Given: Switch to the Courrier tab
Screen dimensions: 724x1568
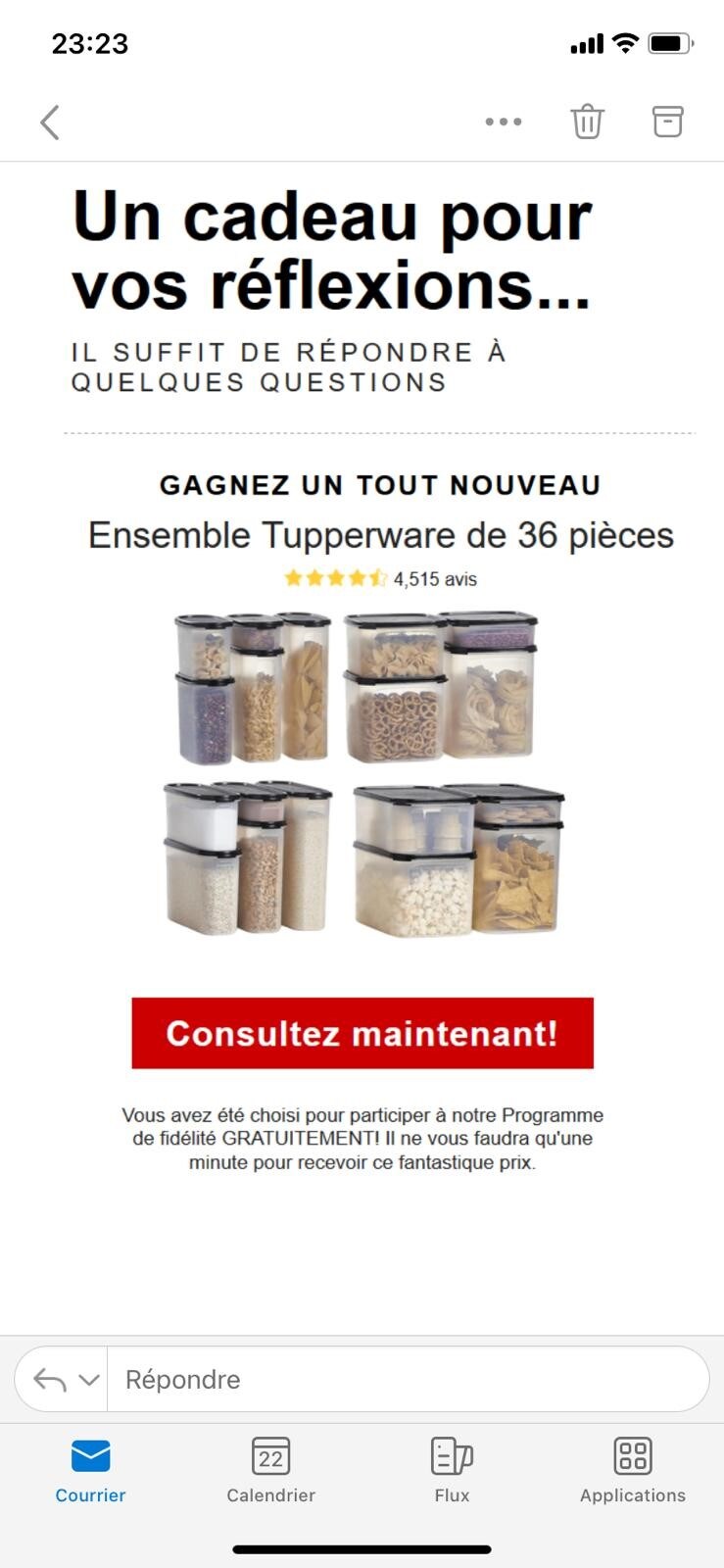Looking at the screenshot, I should [x=90, y=1469].
